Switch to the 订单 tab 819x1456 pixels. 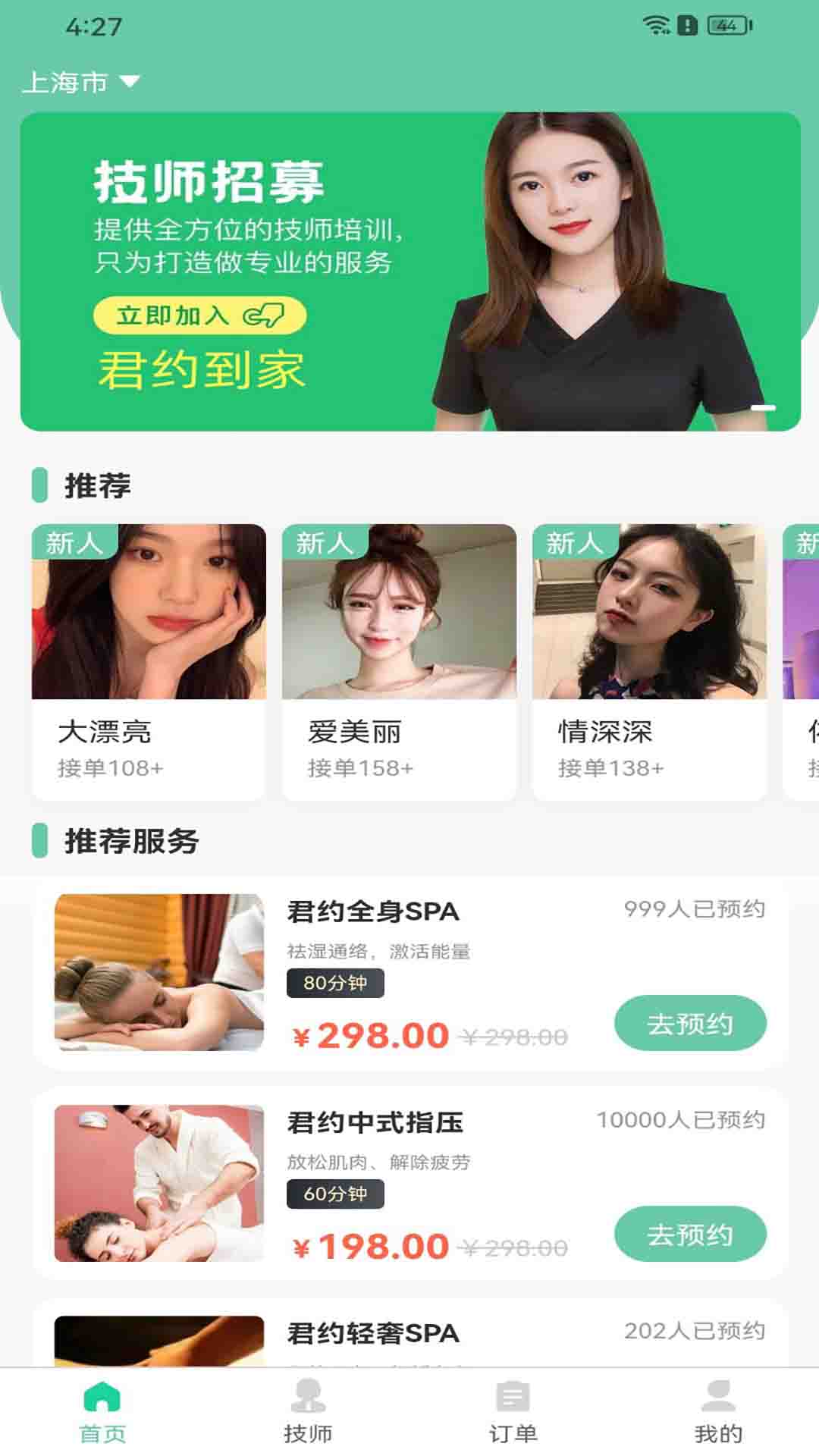[513, 1413]
